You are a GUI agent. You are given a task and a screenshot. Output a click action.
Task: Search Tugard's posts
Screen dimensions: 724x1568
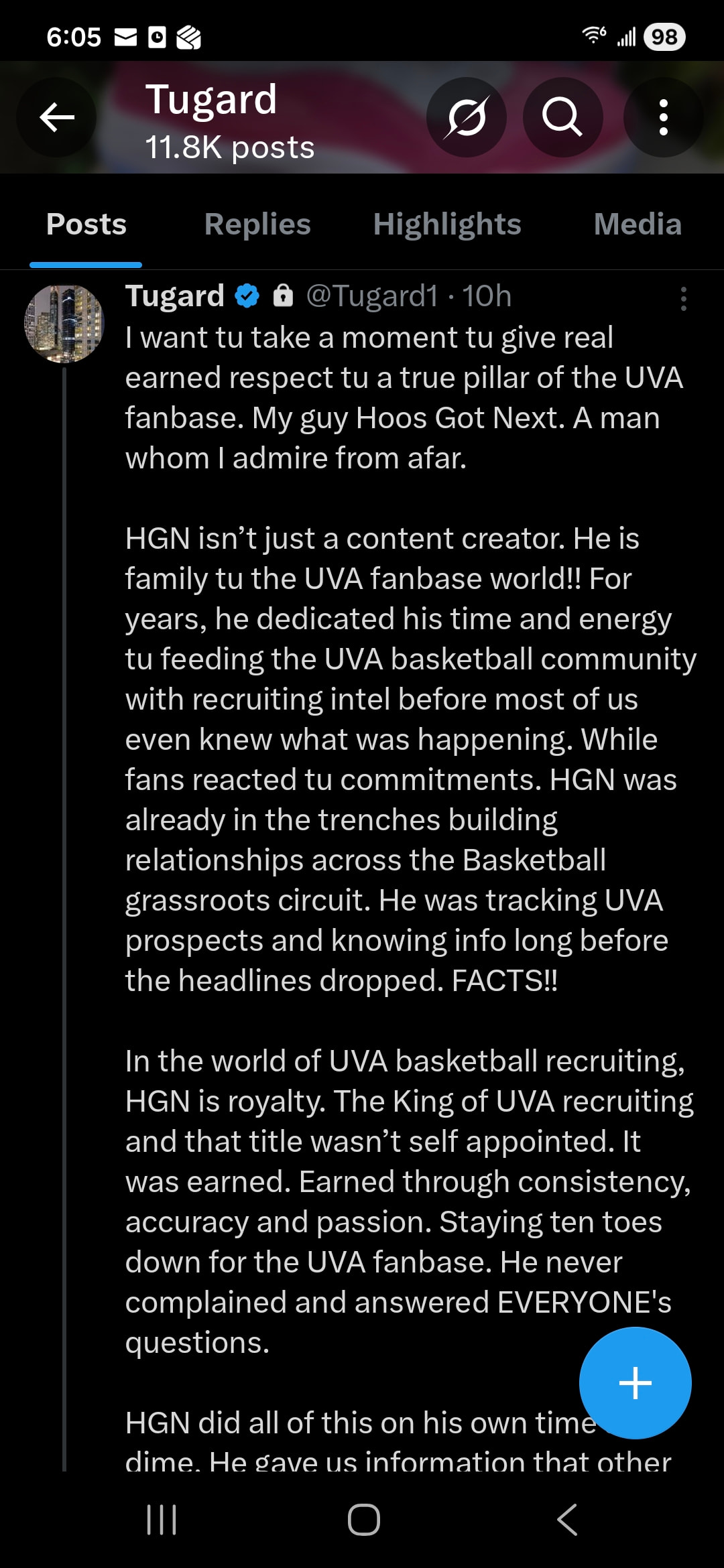[562, 118]
